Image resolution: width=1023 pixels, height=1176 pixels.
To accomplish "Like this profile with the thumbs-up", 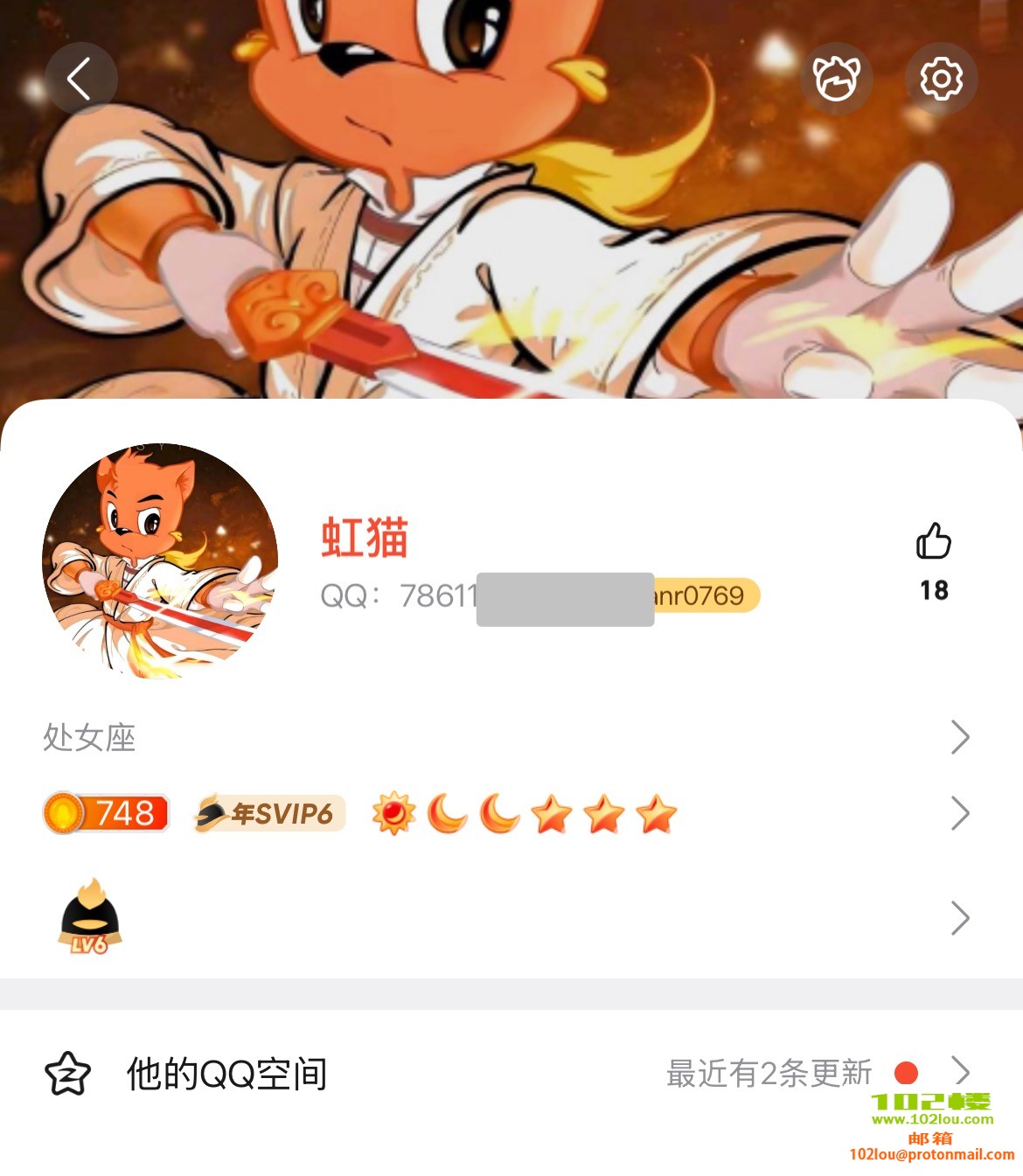I will click(934, 541).
